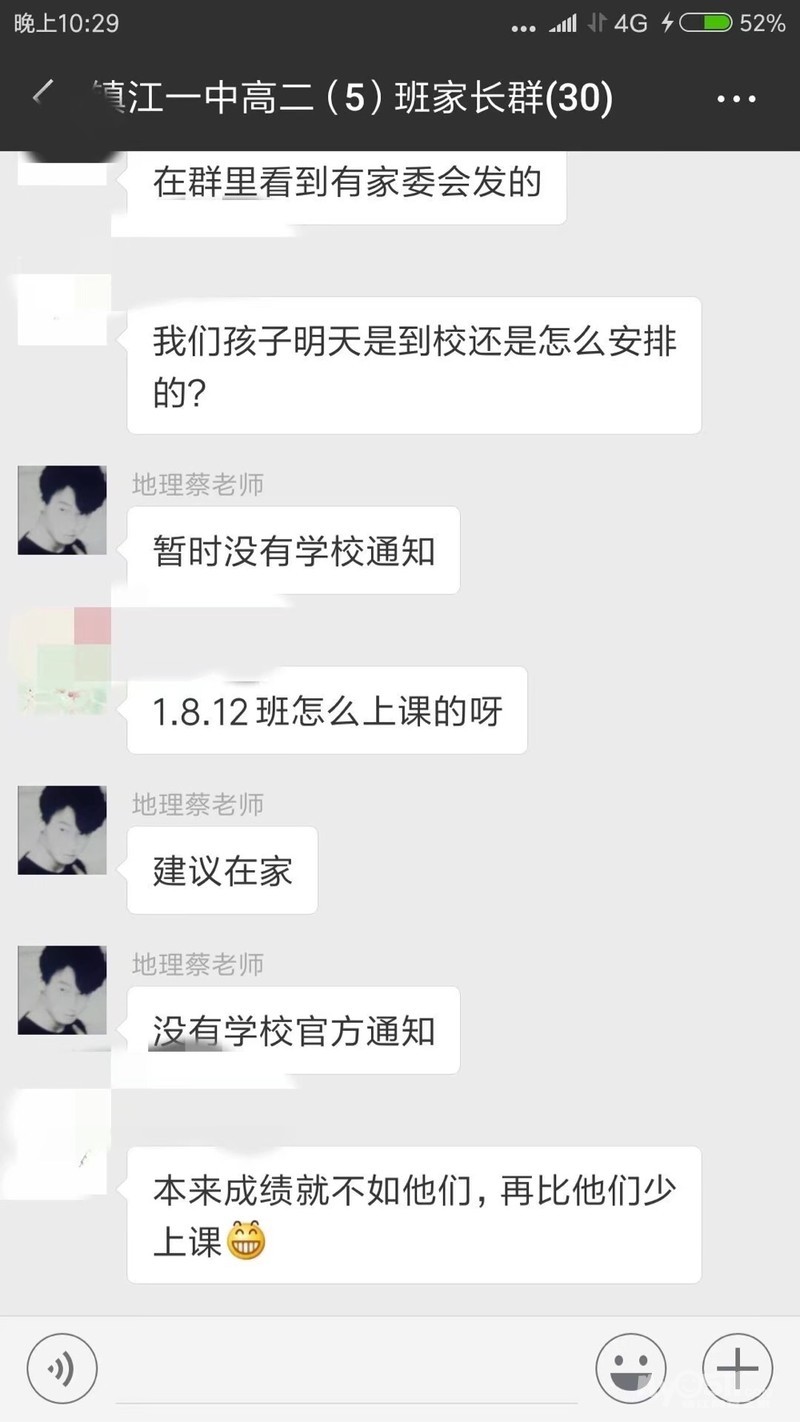Open avatar beside "建议在家" message
Viewport: 800px width, 1422px height.
point(62,830)
